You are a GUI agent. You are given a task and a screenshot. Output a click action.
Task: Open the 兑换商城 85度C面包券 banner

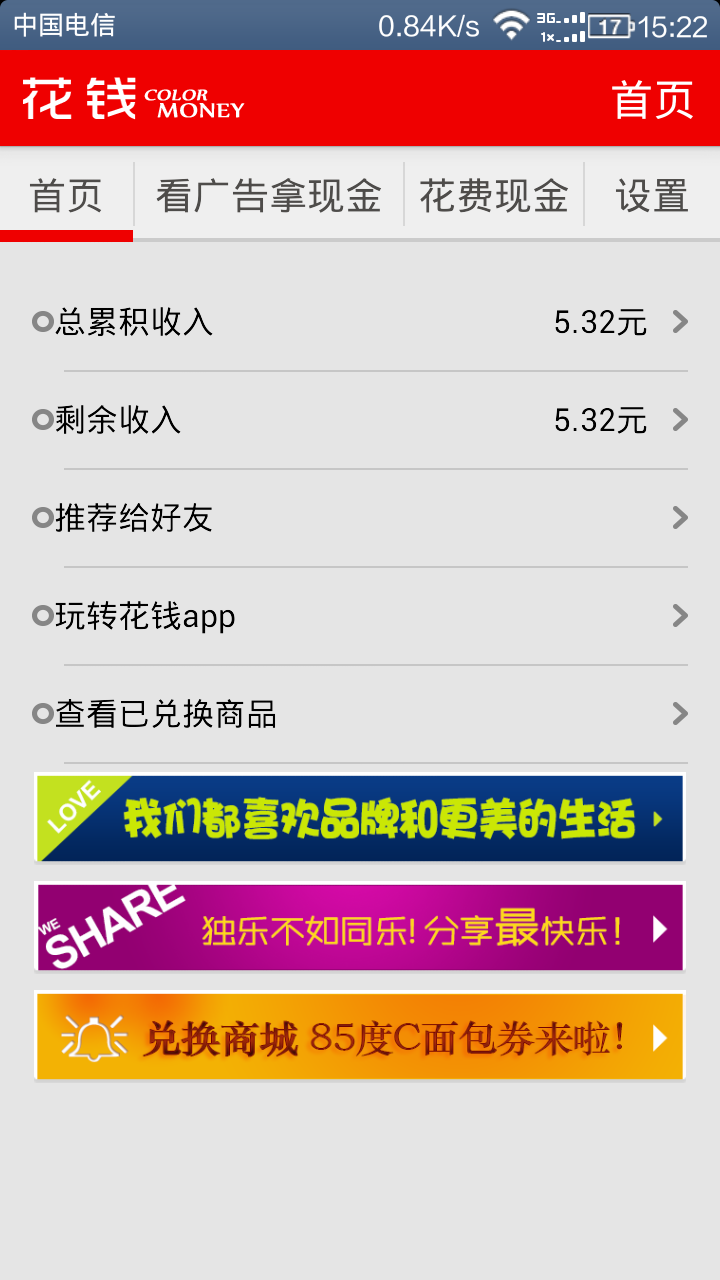tap(360, 1036)
